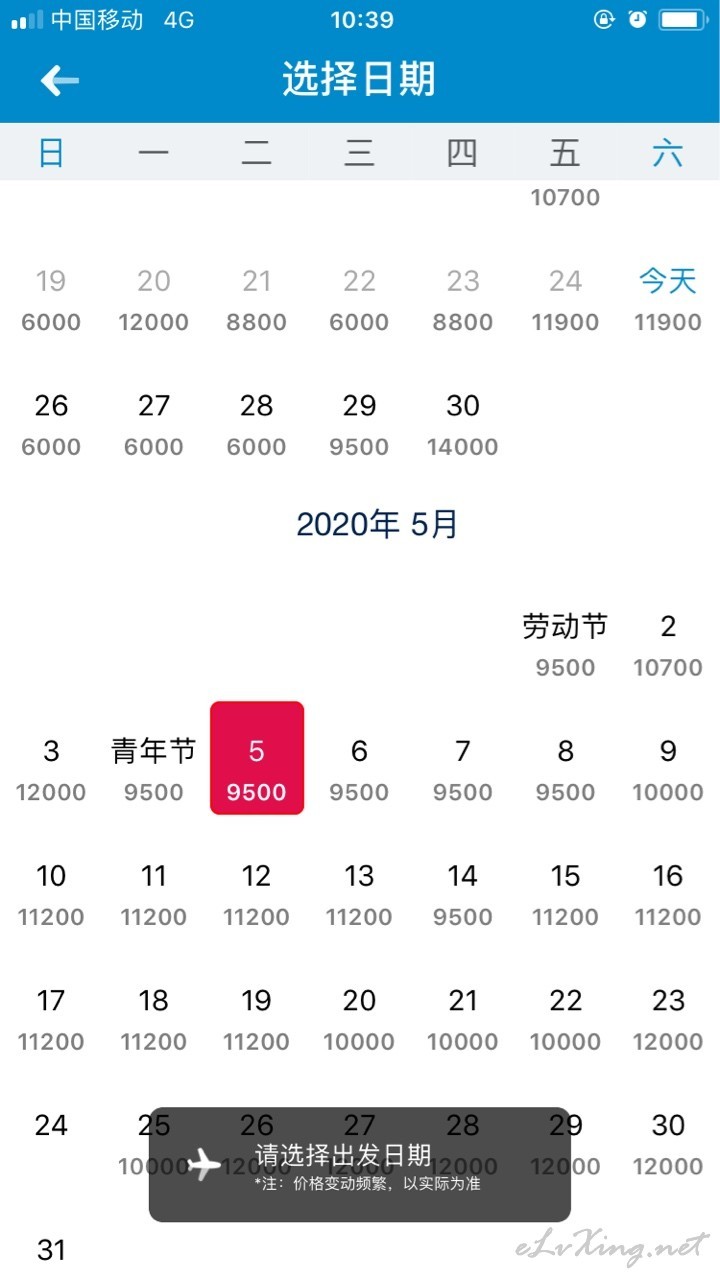The height and width of the screenshot is (1280, 720).
Task: Choose May 10 priced 11200
Action: 51,895
